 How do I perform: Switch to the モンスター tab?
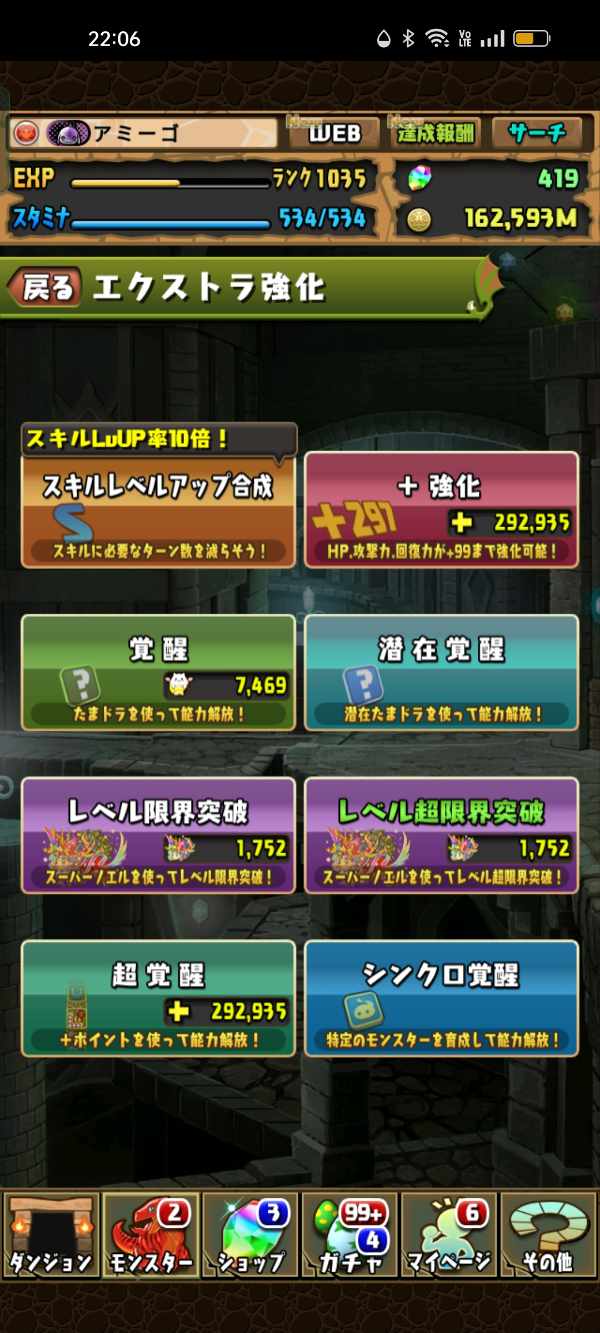pyautogui.click(x=150, y=1235)
